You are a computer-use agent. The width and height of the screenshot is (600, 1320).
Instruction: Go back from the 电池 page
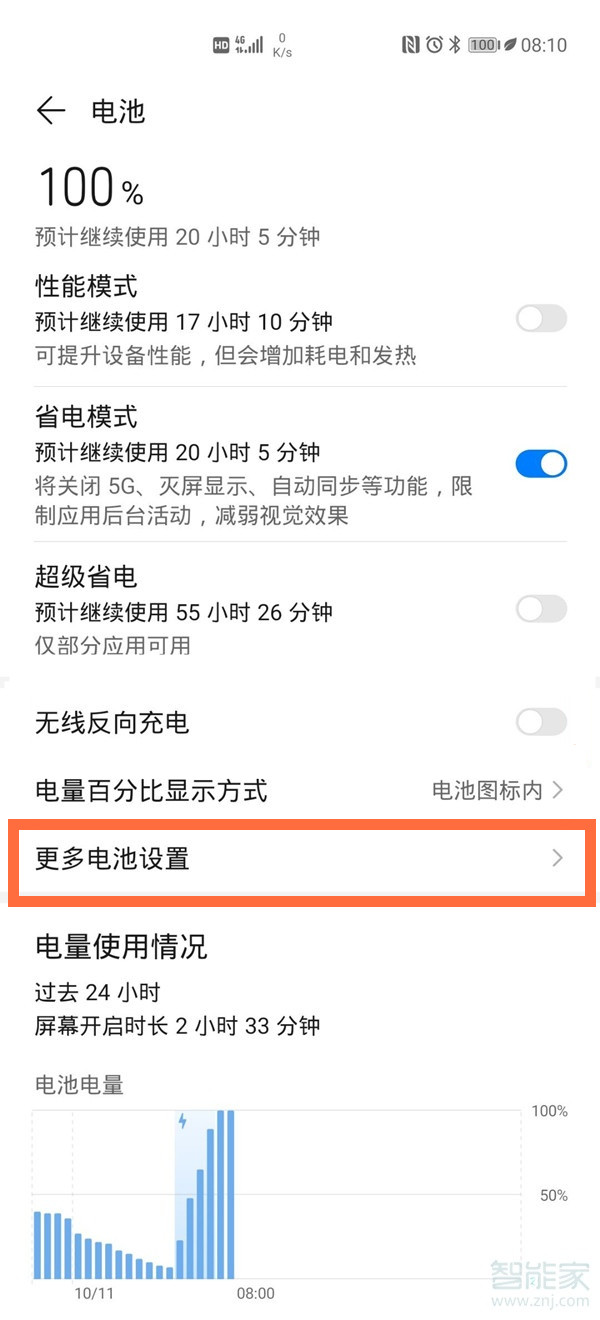pyautogui.click(x=50, y=111)
